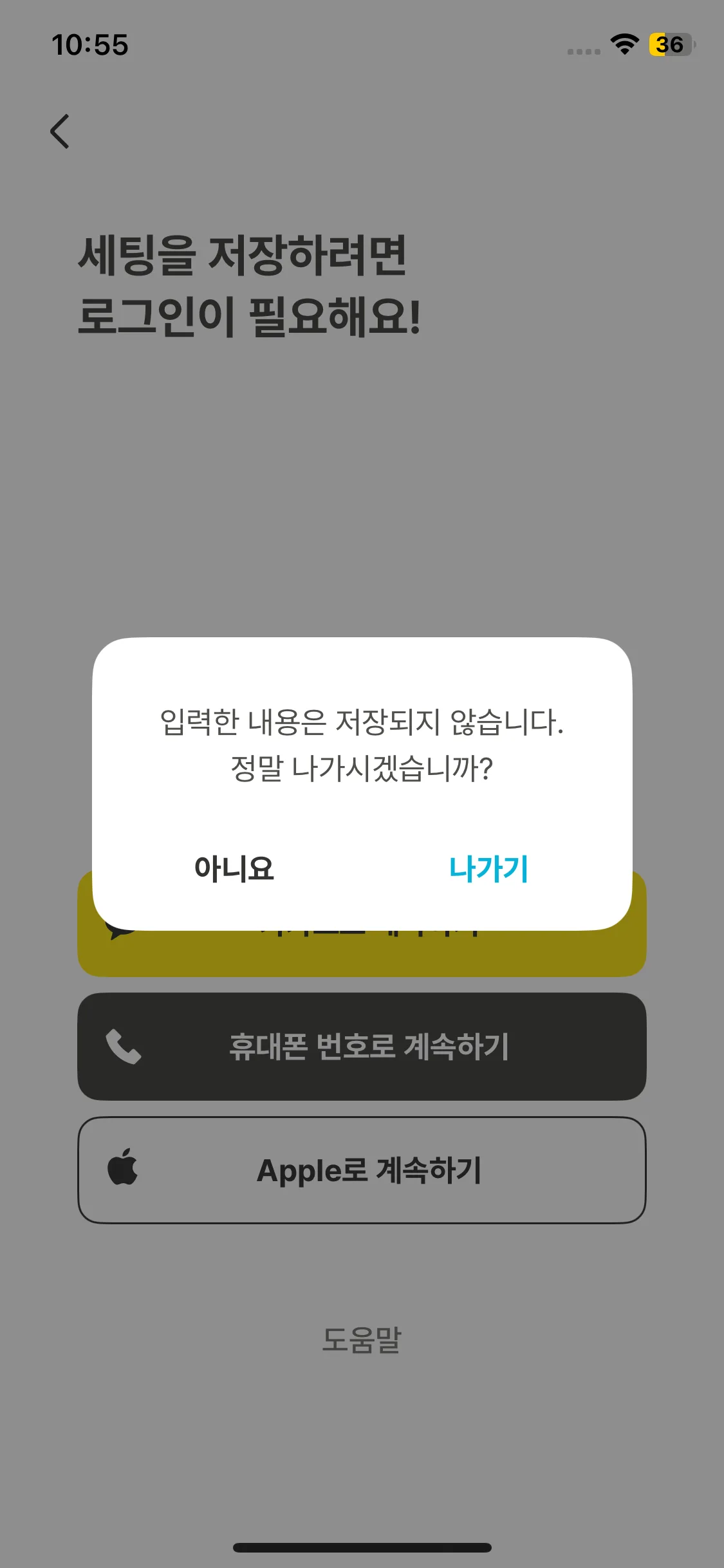Confirm leaving with the 나가기 button
This screenshot has width=724, height=1568.
tap(488, 868)
